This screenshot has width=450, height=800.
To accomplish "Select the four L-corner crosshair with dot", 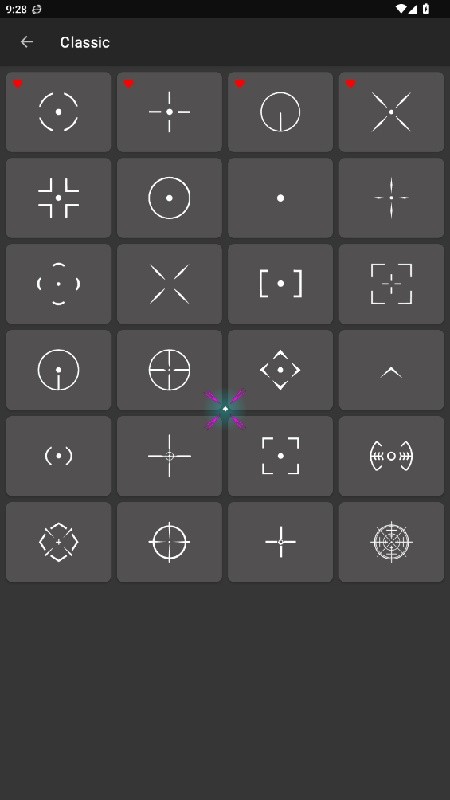I will coord(58,198).
